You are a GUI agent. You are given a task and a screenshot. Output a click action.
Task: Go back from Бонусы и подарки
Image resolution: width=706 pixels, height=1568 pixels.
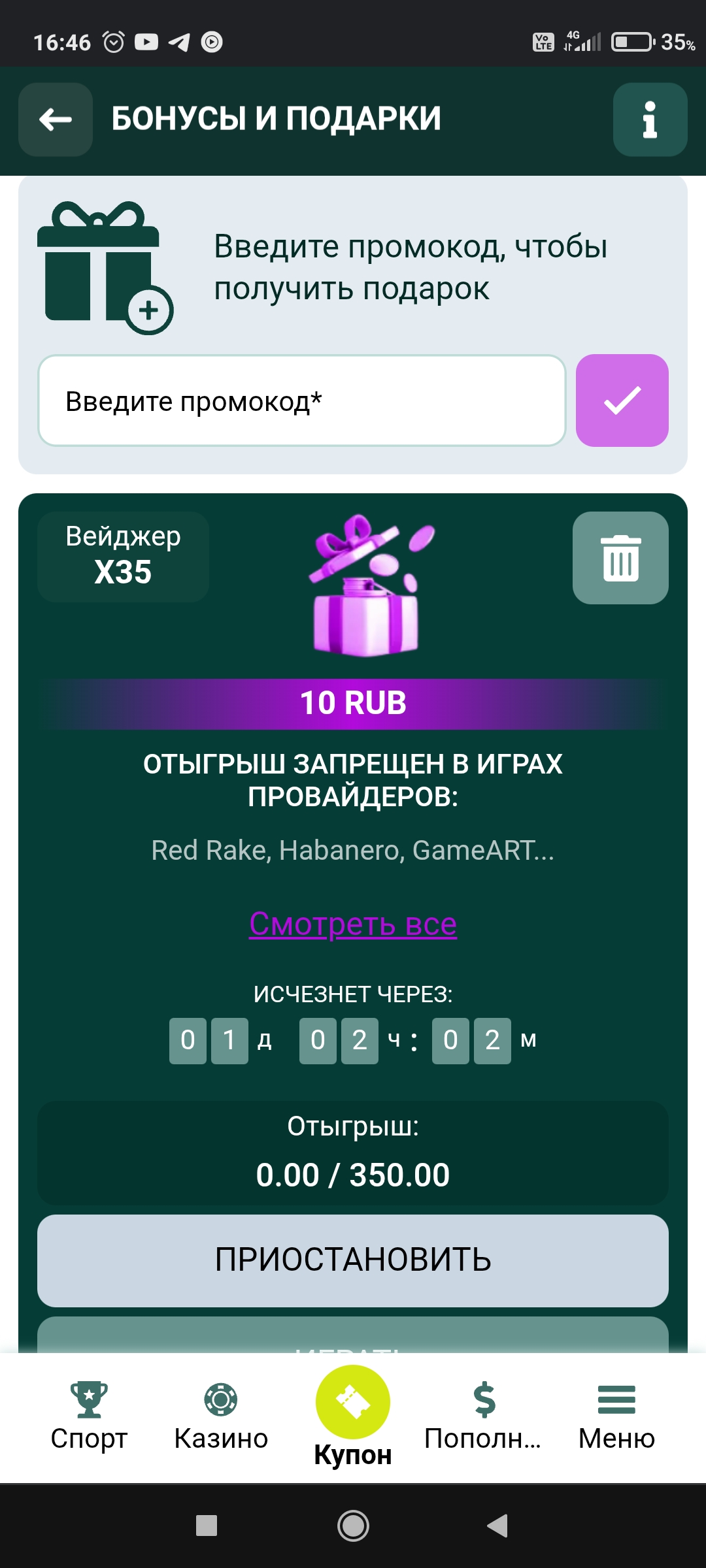point(56,120)
